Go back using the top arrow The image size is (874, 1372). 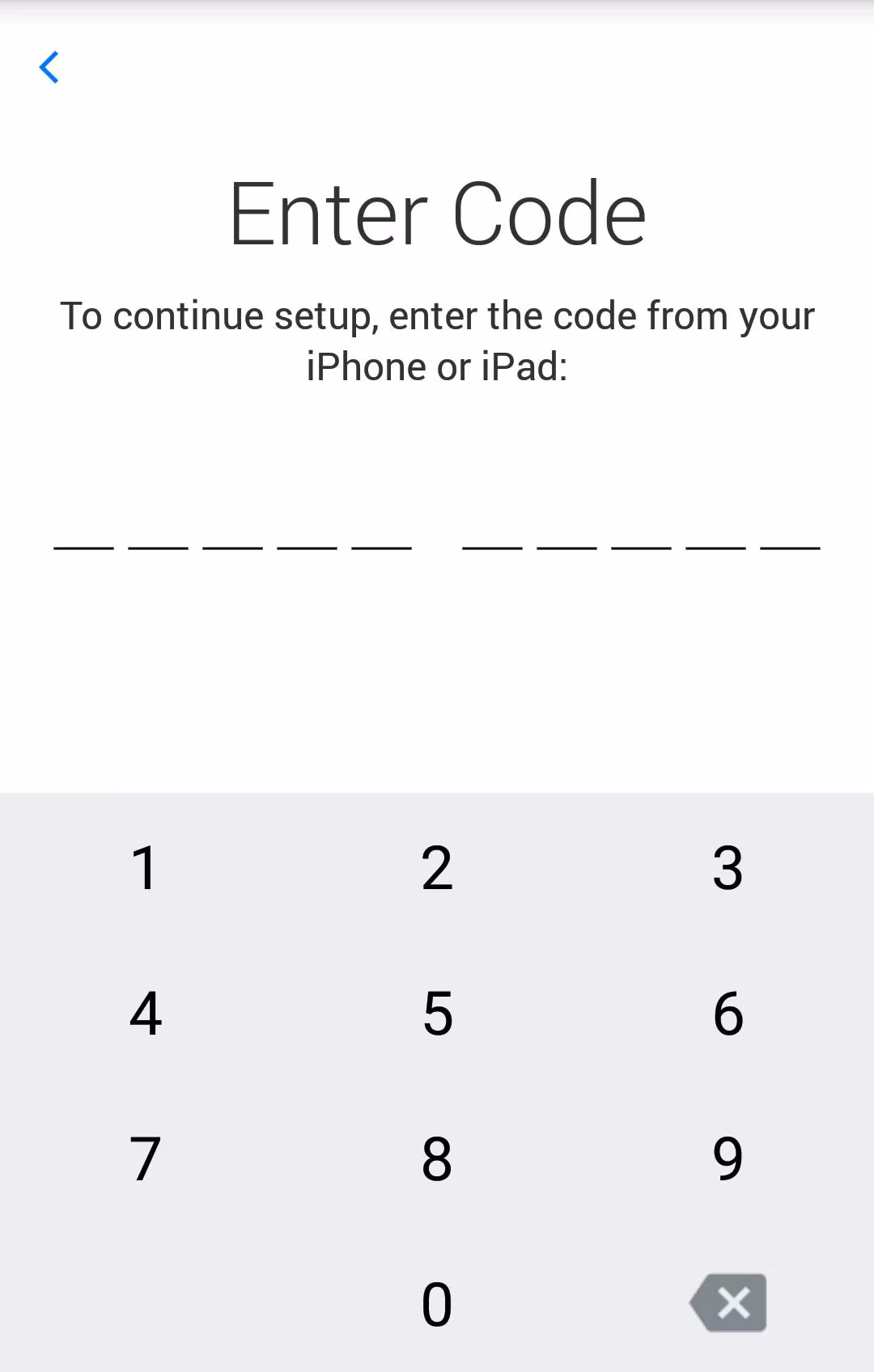pos(49,67)
